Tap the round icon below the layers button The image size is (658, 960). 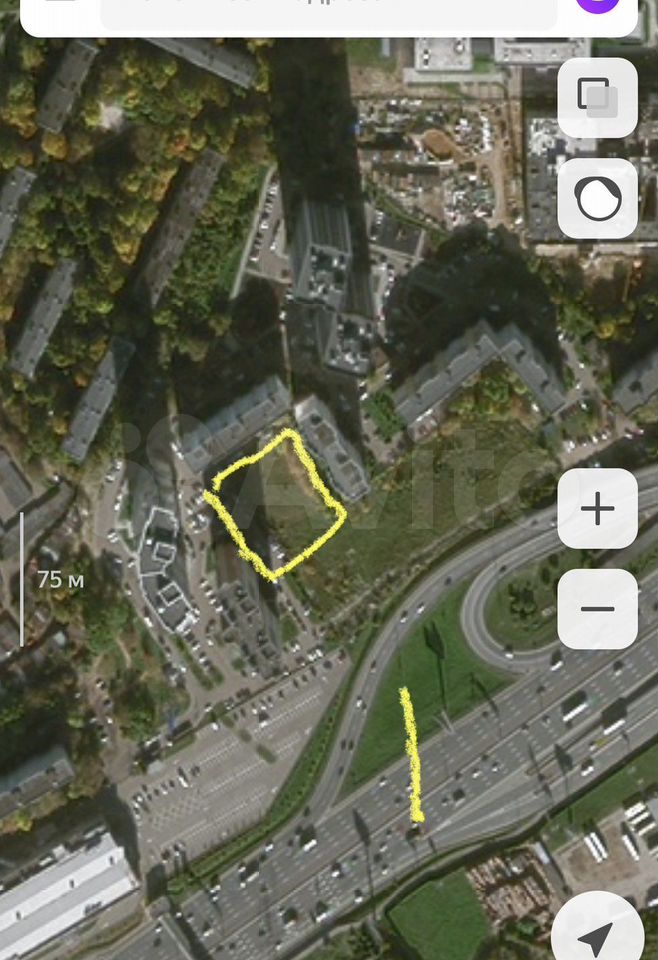coord(597,198)
